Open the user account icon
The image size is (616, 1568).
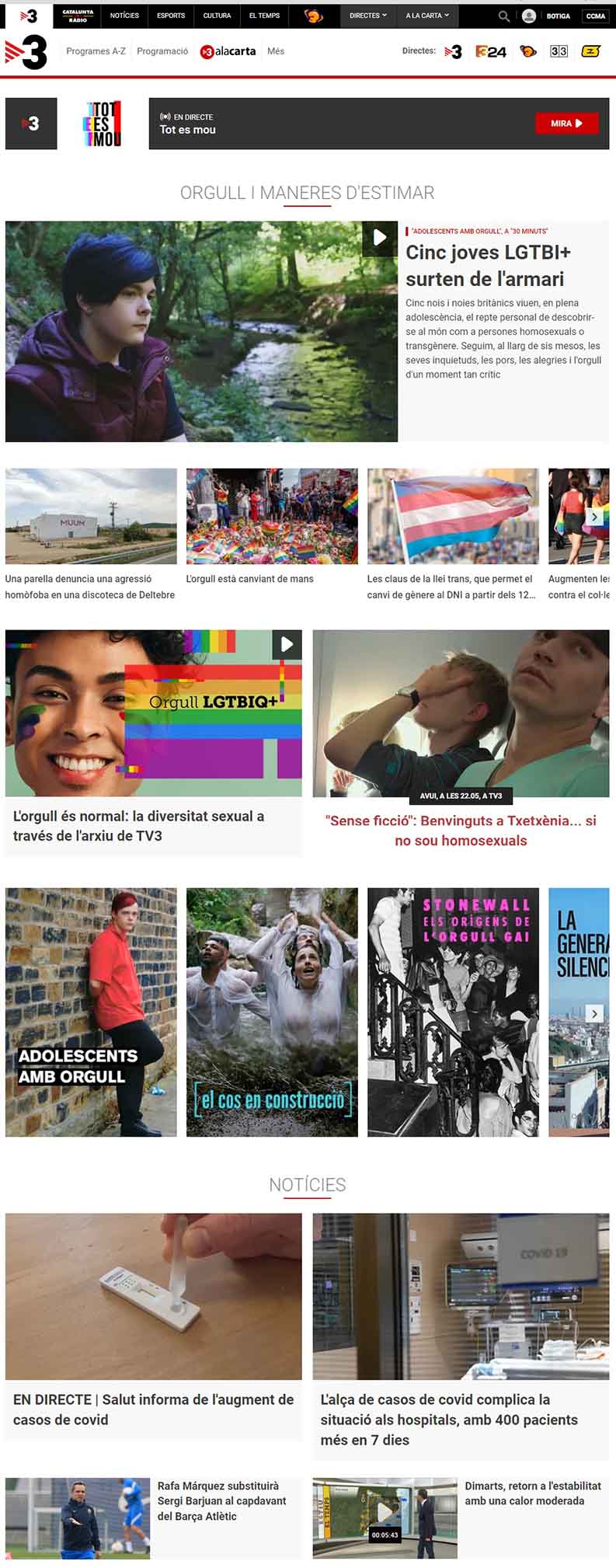pos(529,16)
